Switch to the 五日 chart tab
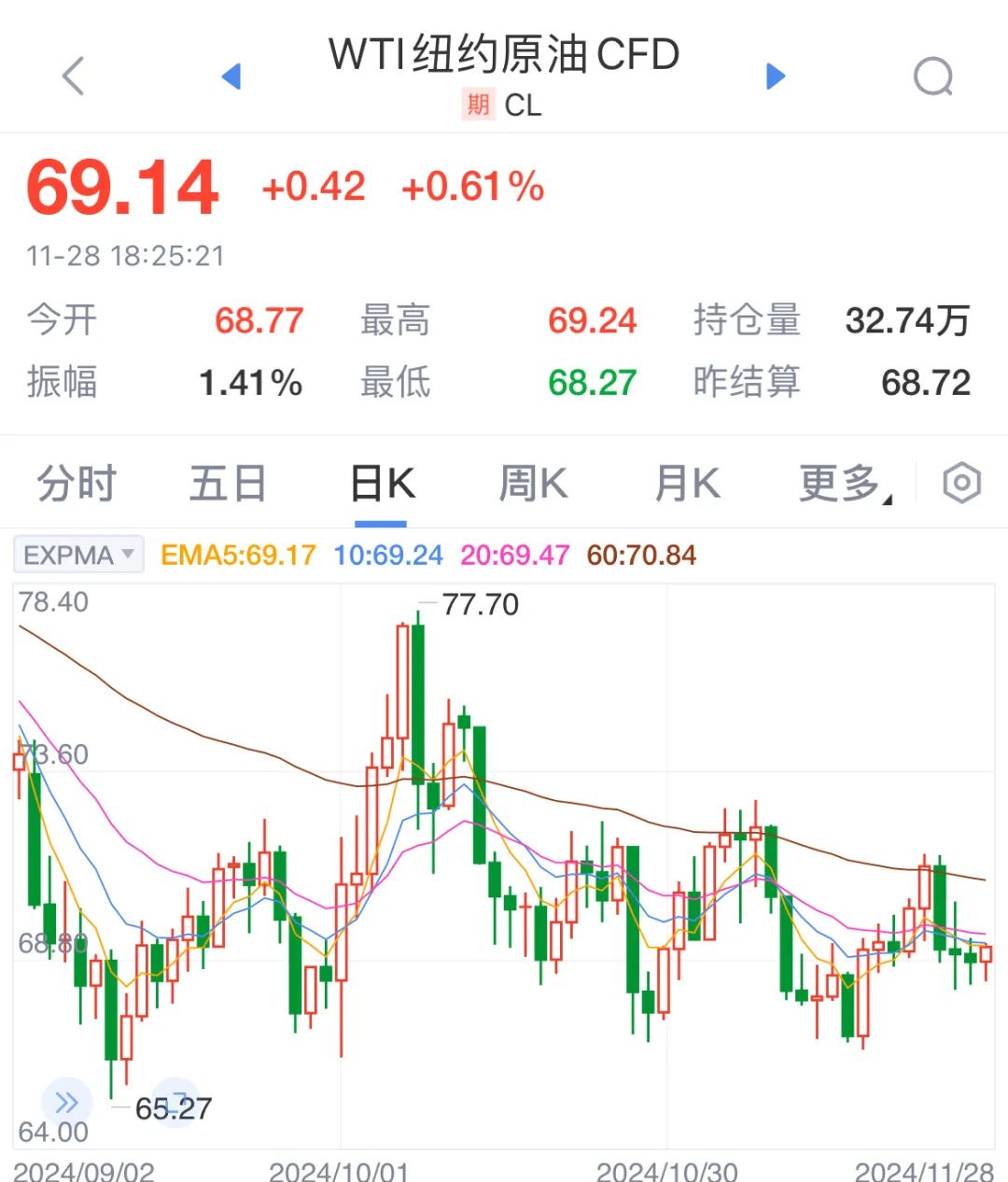 pos(228,485)
